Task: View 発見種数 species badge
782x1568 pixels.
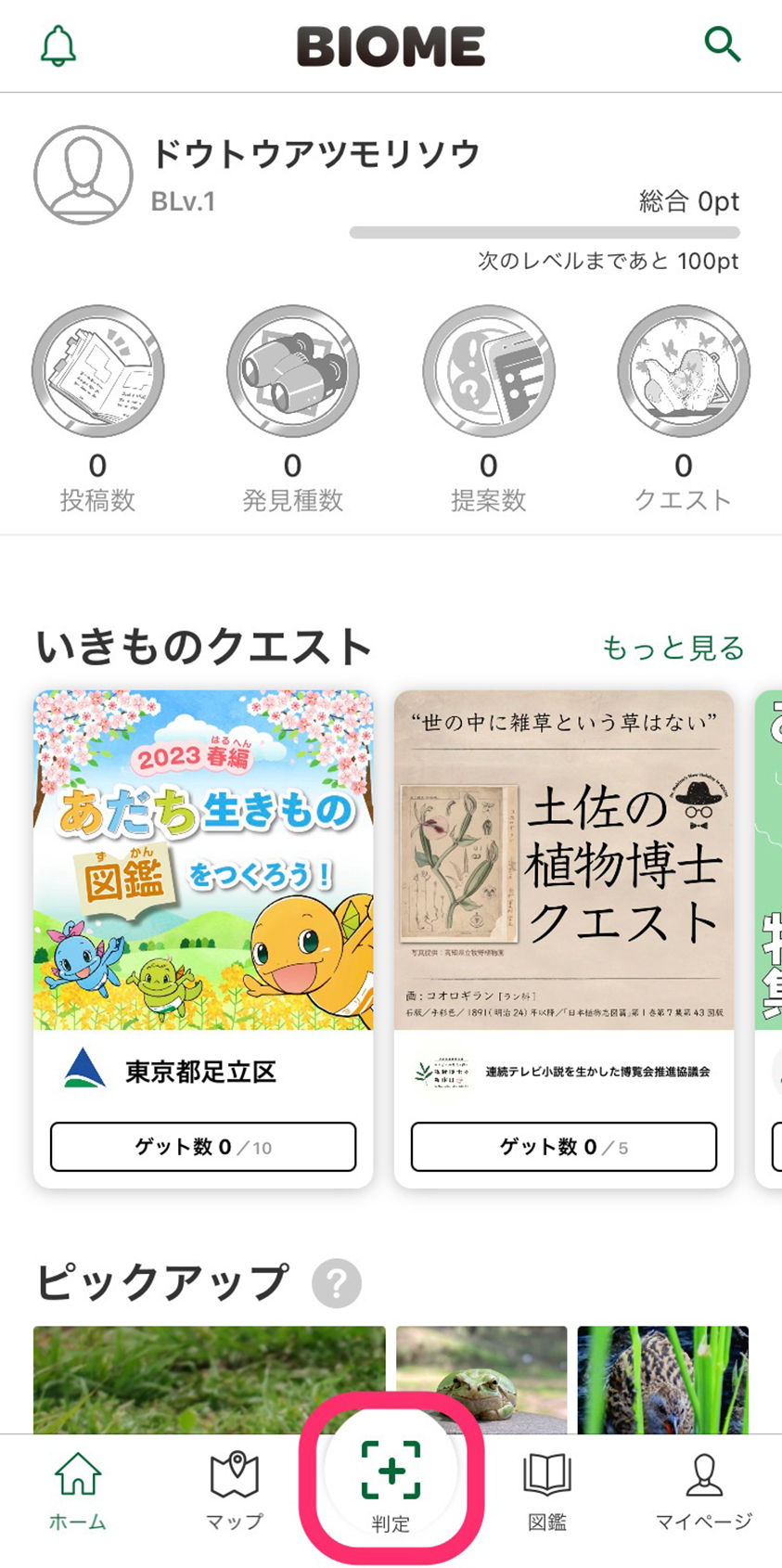Action: 293,373
